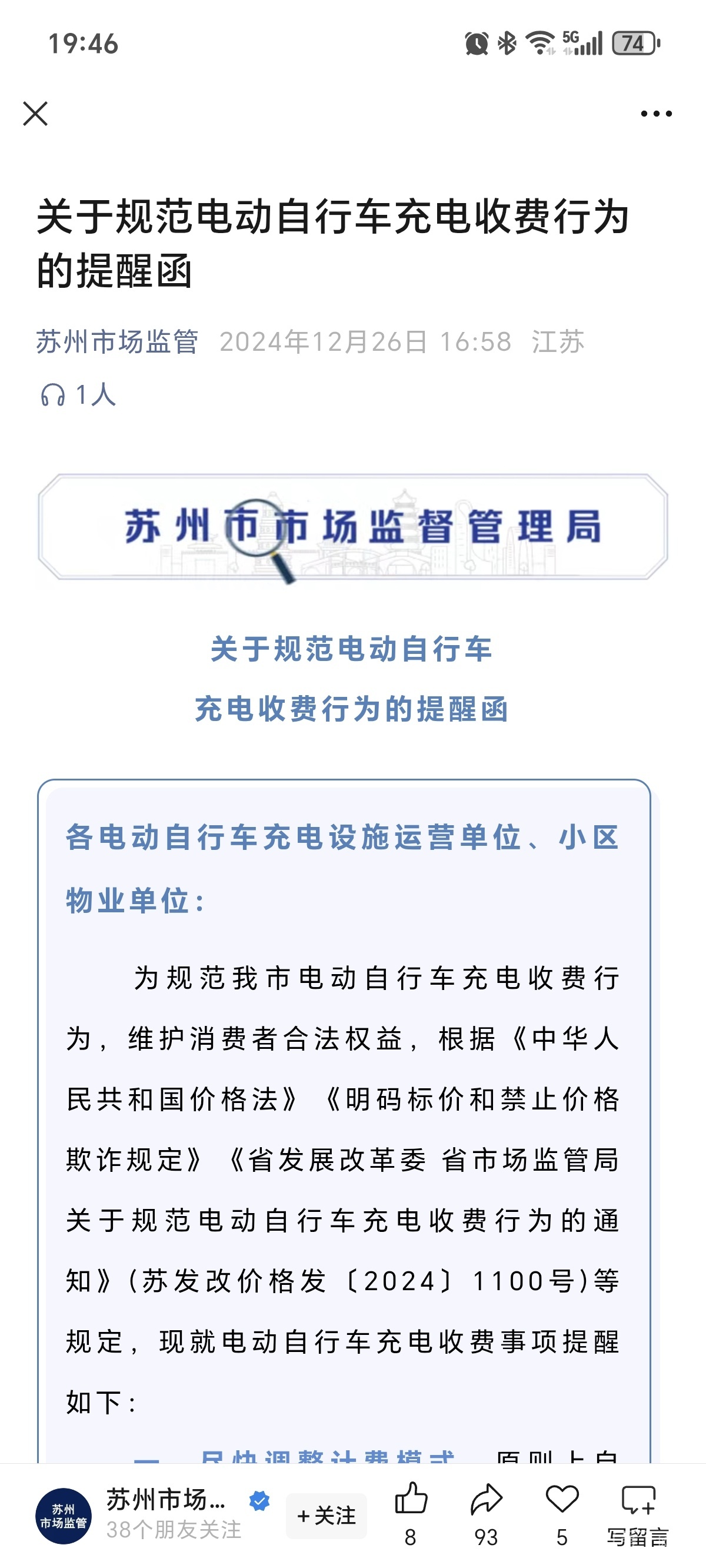
Task: Follow the account with +关注
Action: coord(326,1515)
